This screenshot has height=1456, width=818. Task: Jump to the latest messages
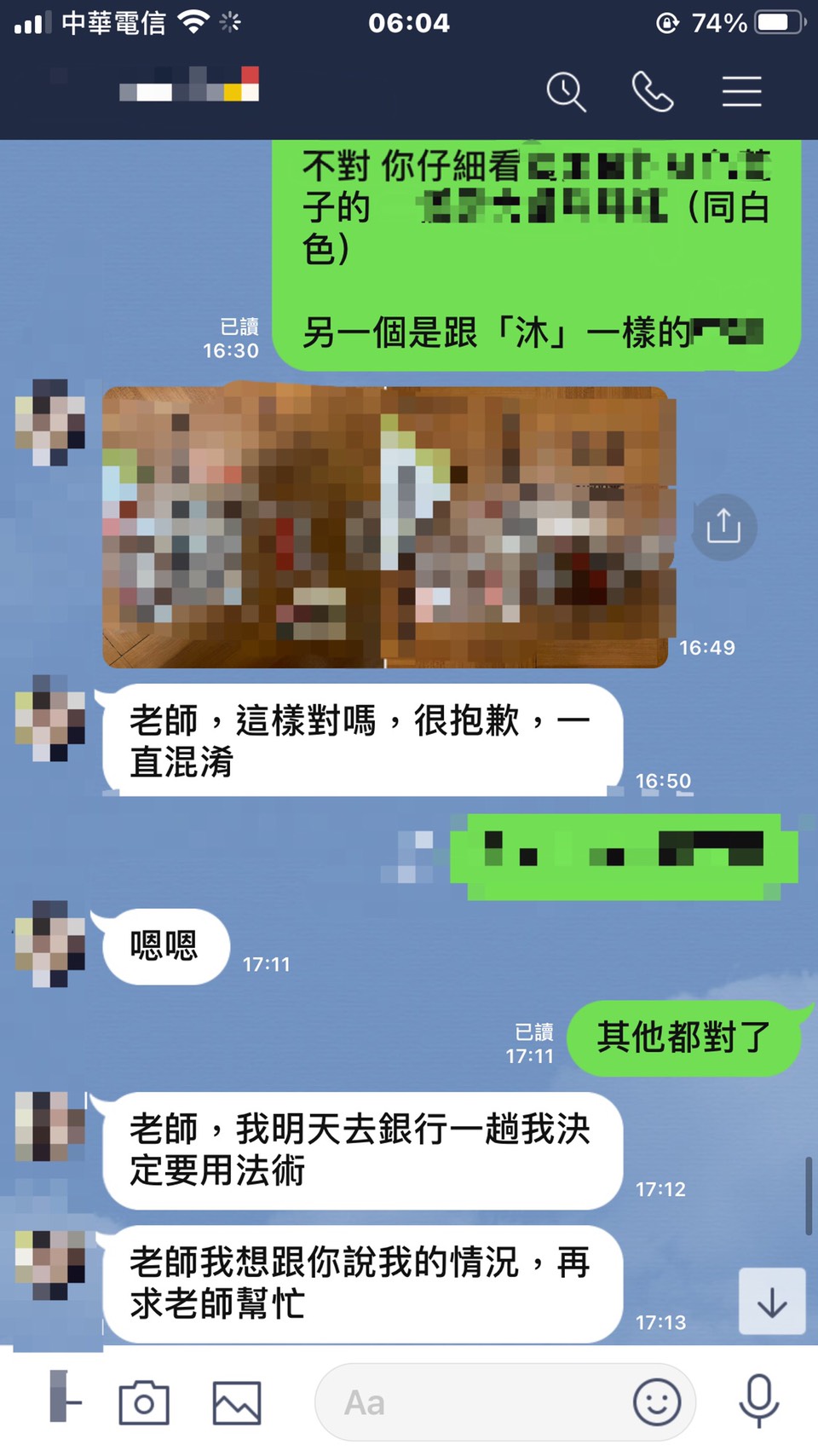pos(772,1302)
